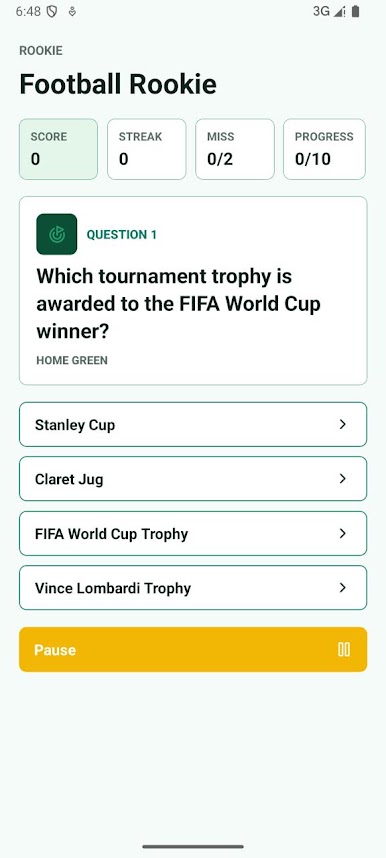Screen dimensions: 386x858
Task: Pick the FIFA World Cup Trophy option
Action: click(193, 534)
